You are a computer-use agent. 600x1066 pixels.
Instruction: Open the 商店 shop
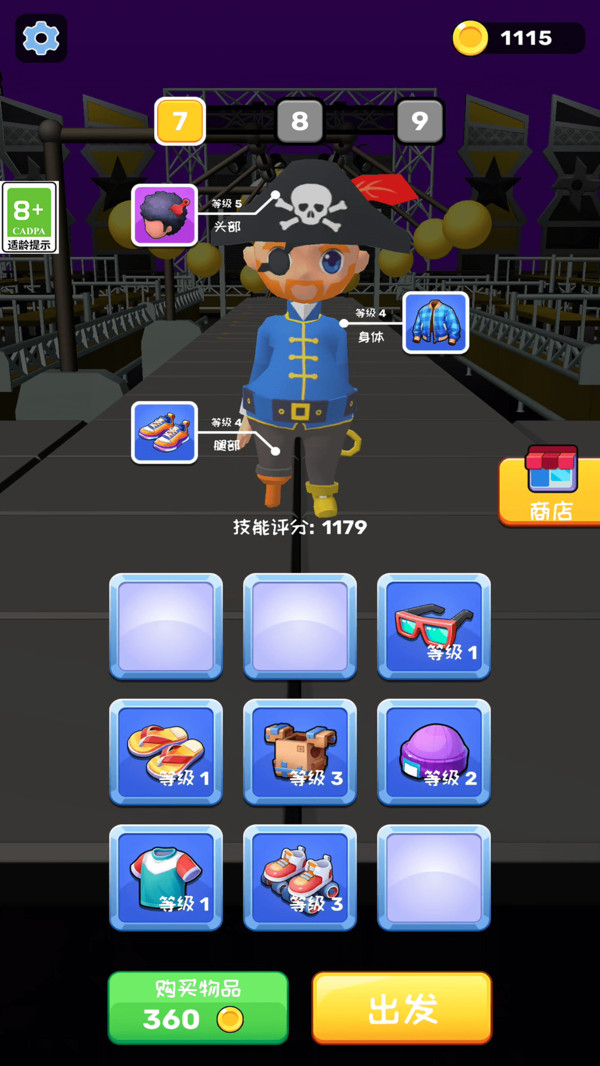(549, 488)
